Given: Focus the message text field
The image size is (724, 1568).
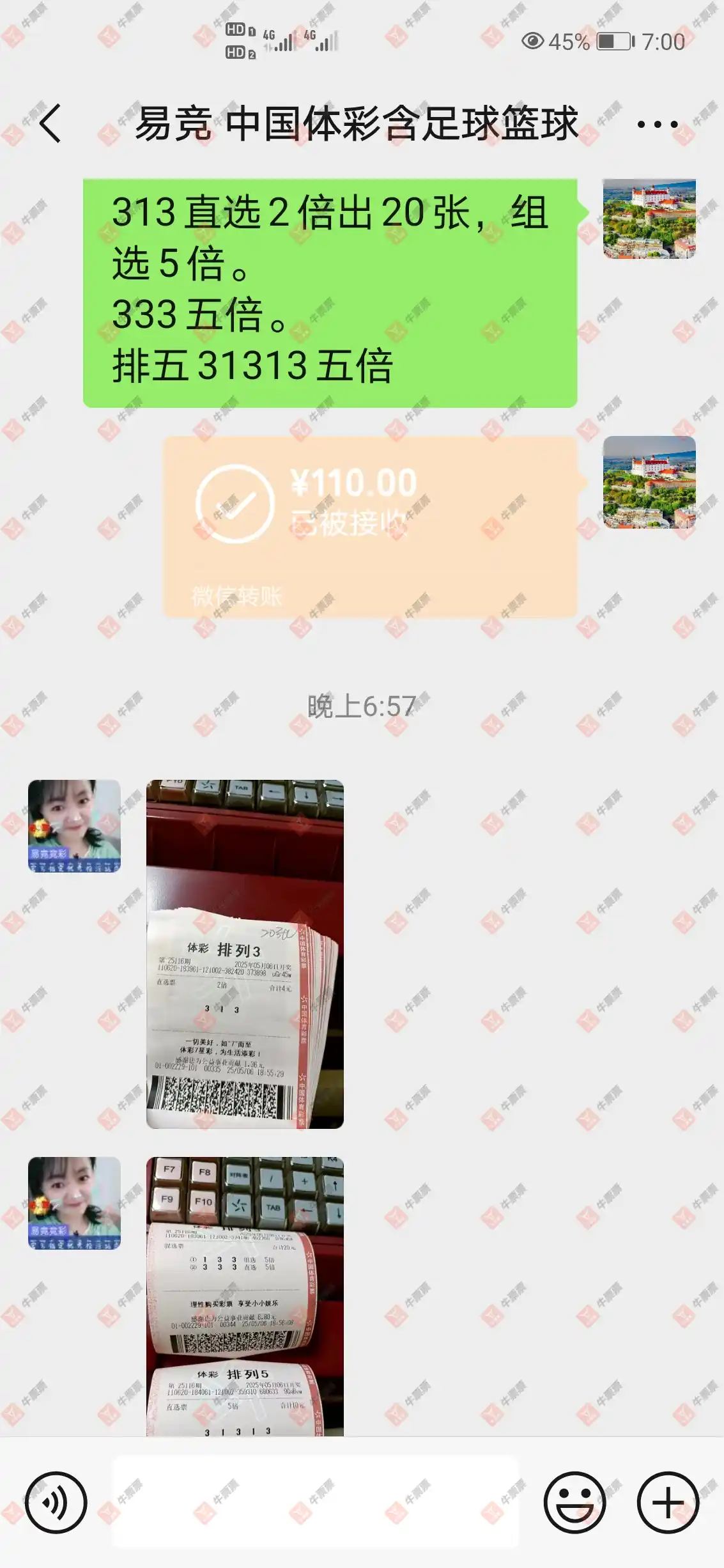Looking at the screenshot, I should coord(316,1502).
